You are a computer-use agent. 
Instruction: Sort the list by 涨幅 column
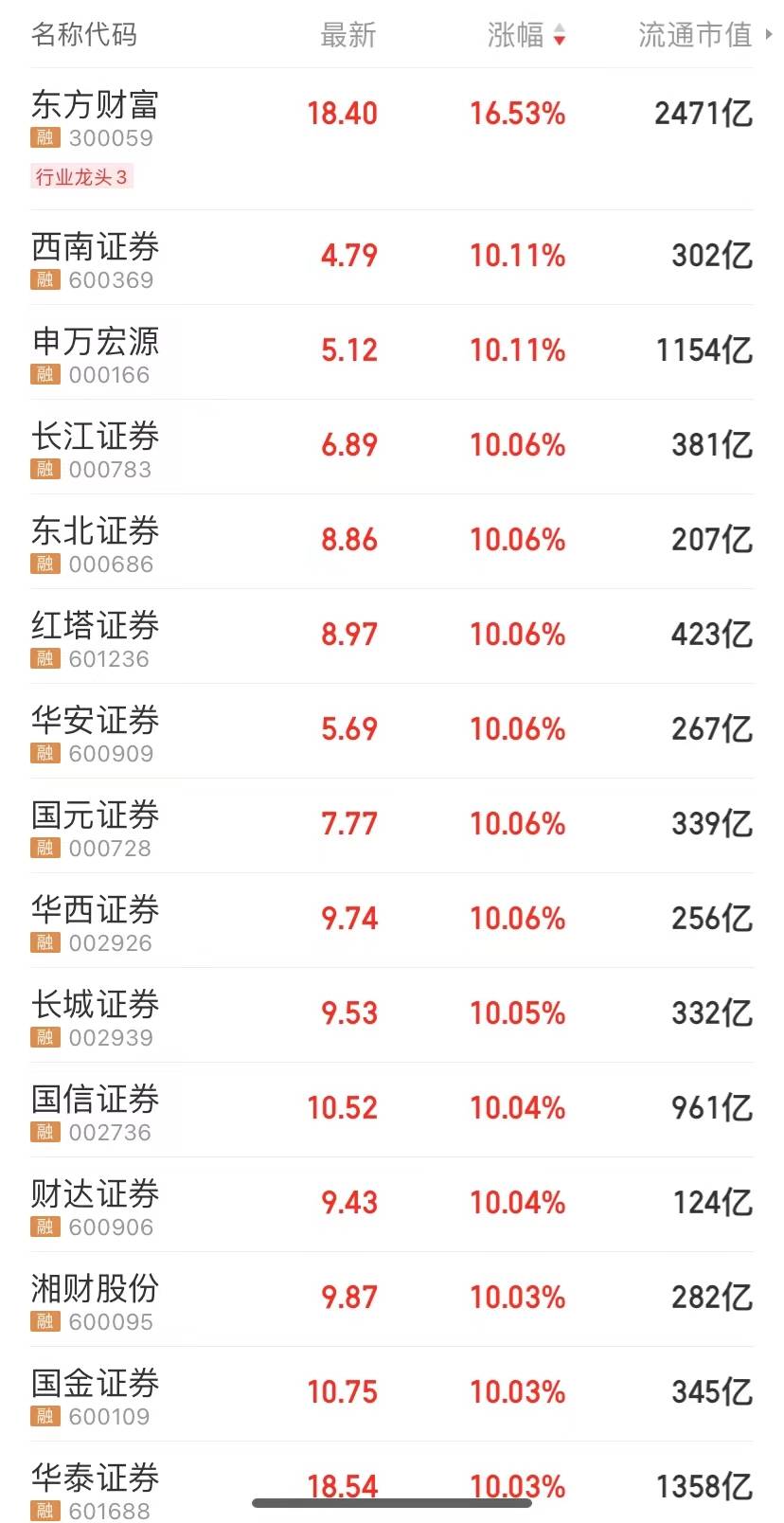click(526, 35)
